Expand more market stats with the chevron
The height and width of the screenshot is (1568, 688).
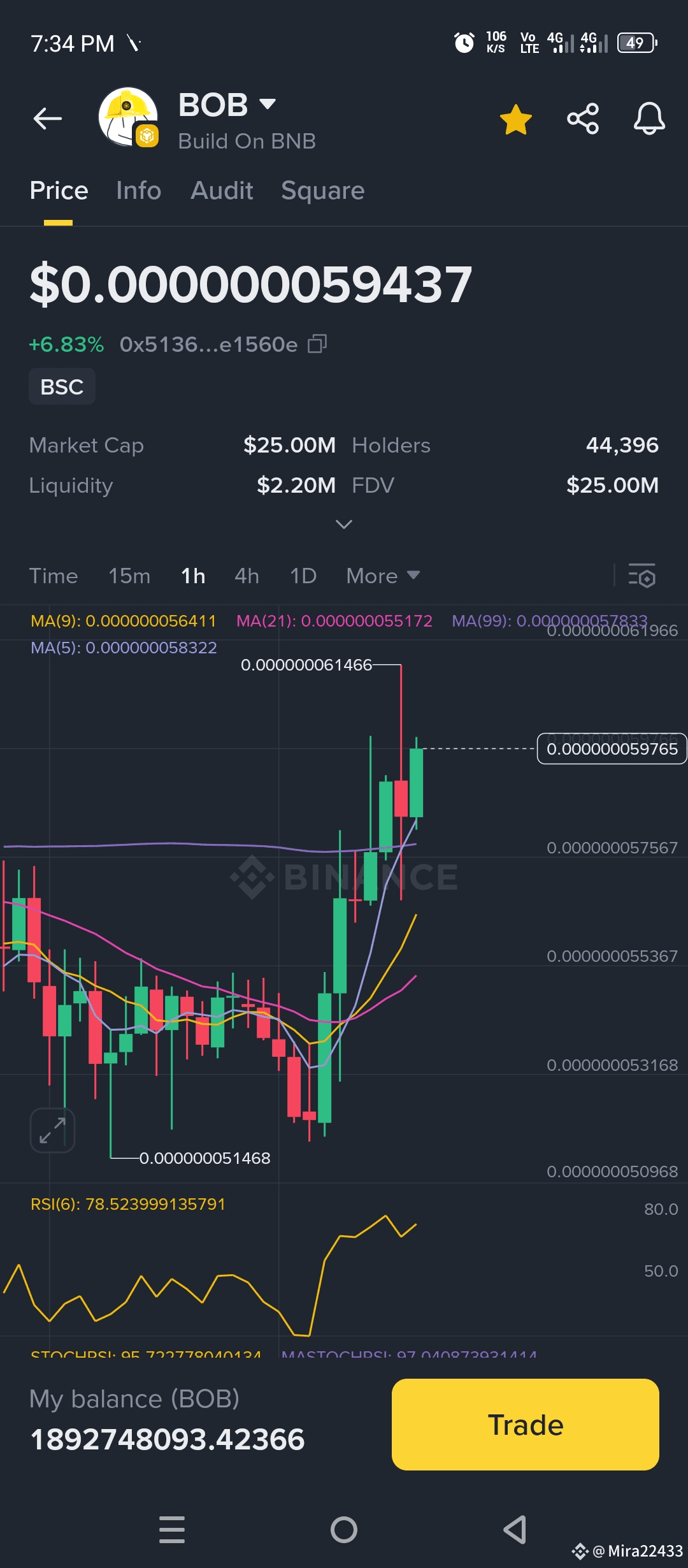344,524
